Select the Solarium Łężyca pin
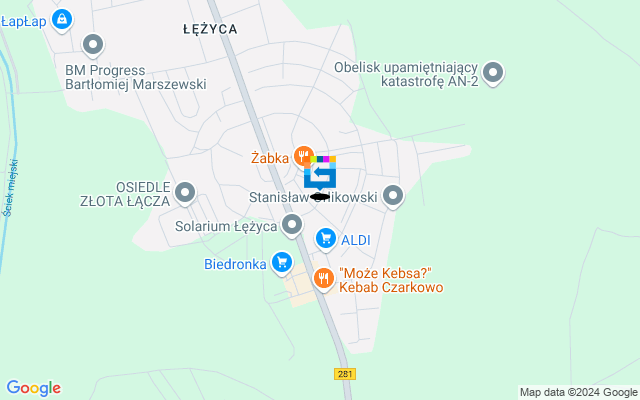The height and width of the screenshot is (400, 640). pos(291,225)
